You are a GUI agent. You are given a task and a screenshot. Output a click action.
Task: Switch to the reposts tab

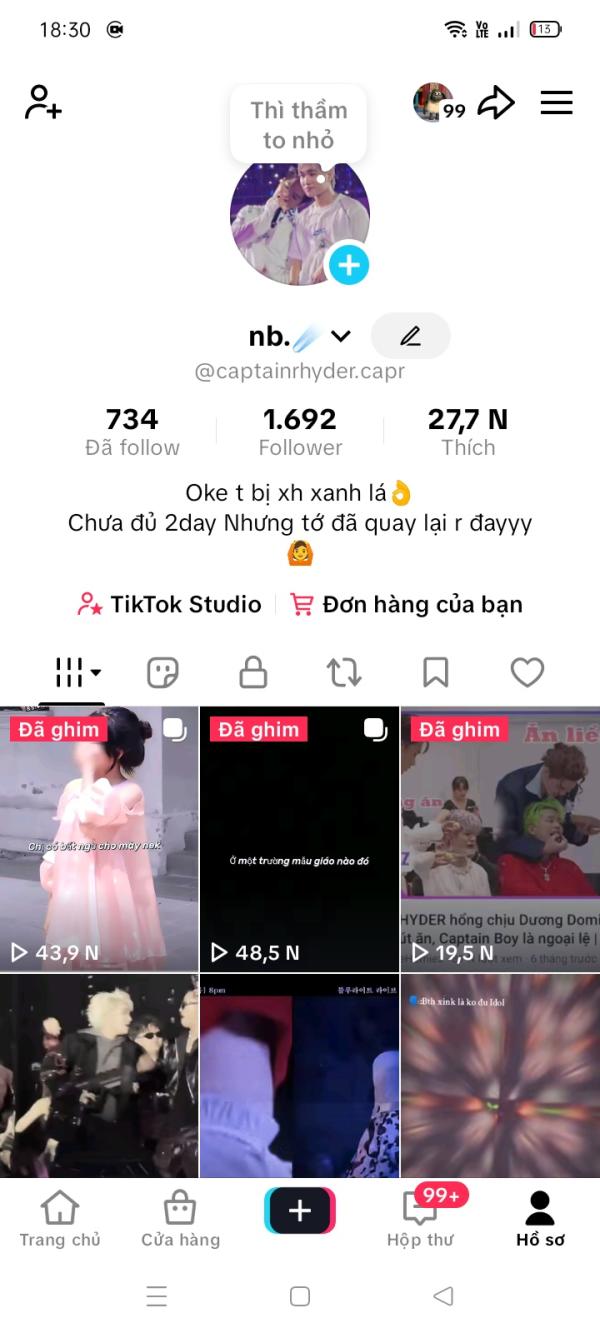coord(344,673)
